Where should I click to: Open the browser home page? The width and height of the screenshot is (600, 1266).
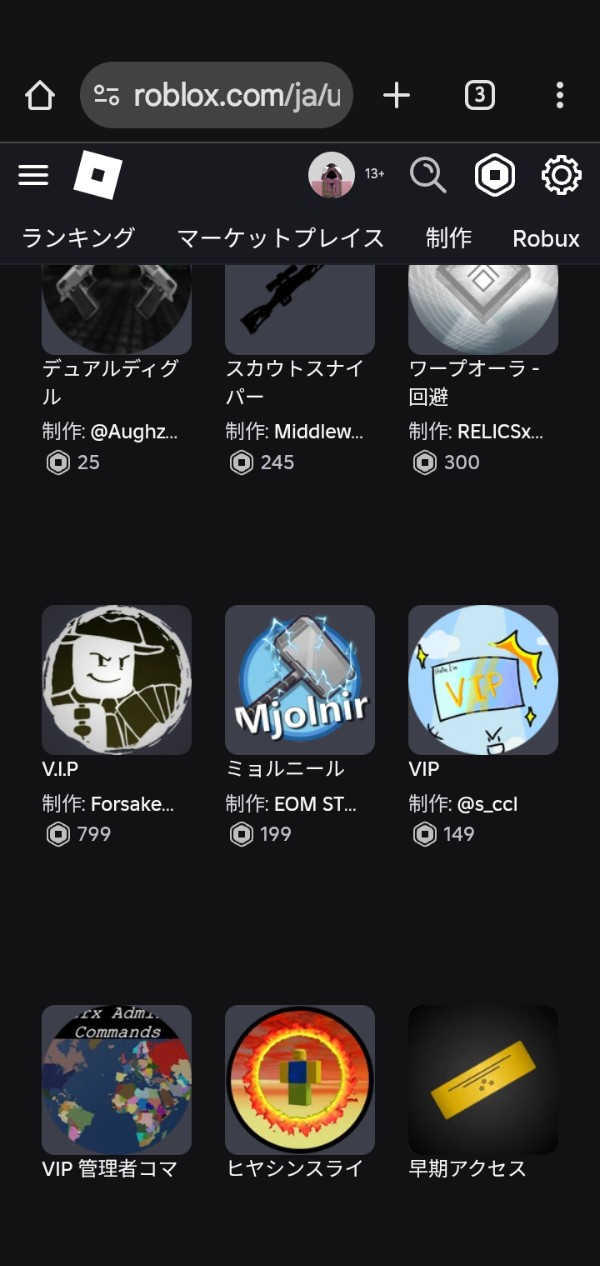click(x=39, y=96)
